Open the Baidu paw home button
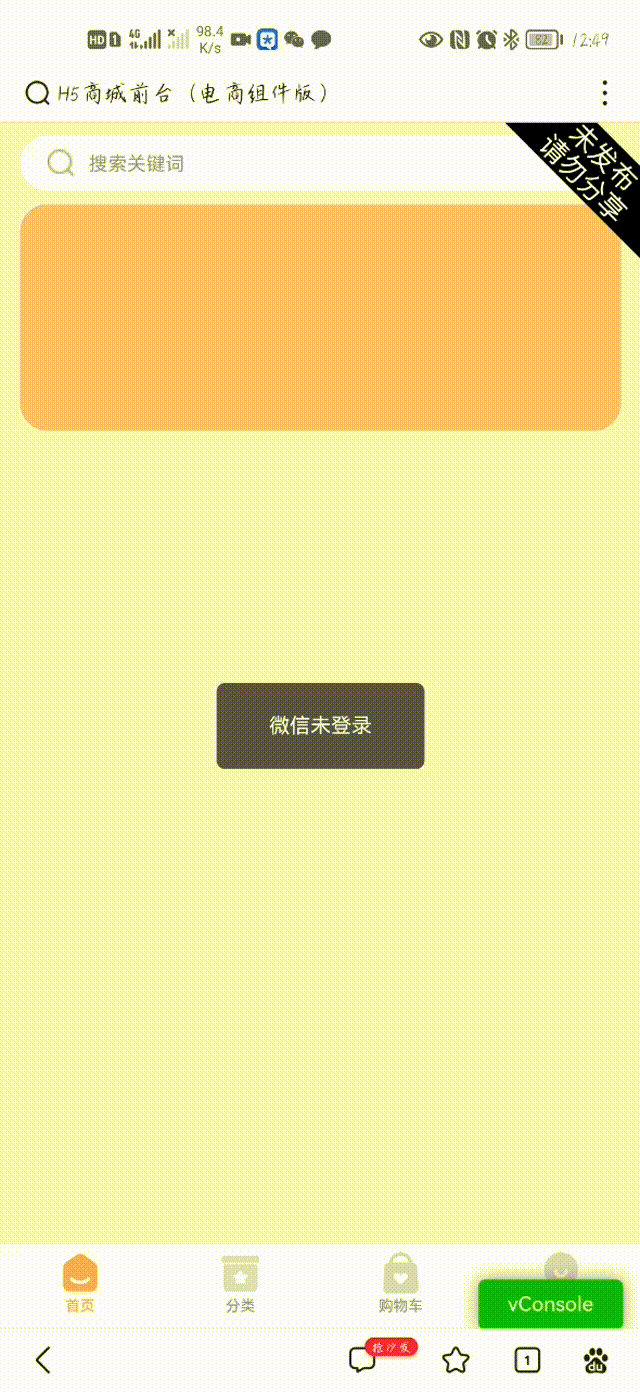 596,1359
